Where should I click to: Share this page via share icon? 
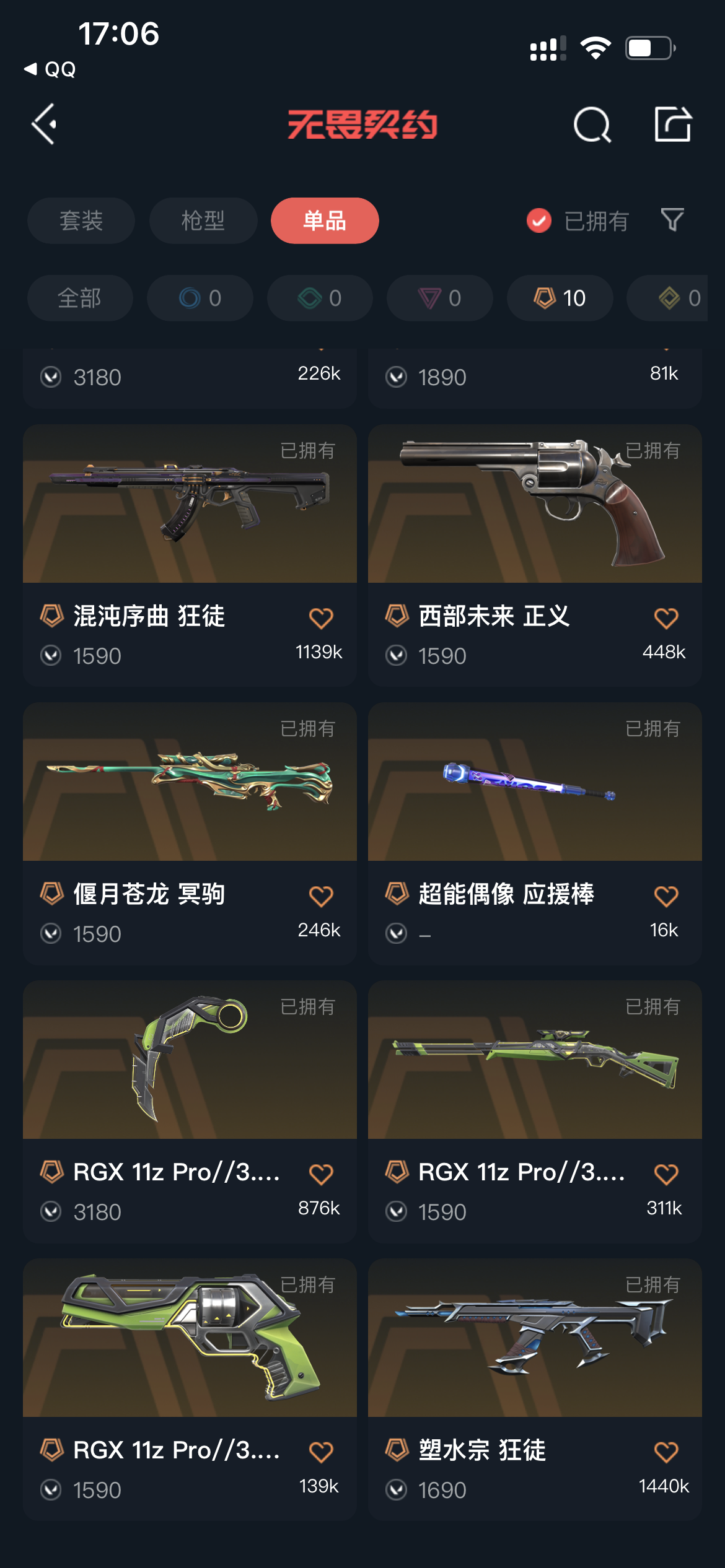[x=673, y=124]
